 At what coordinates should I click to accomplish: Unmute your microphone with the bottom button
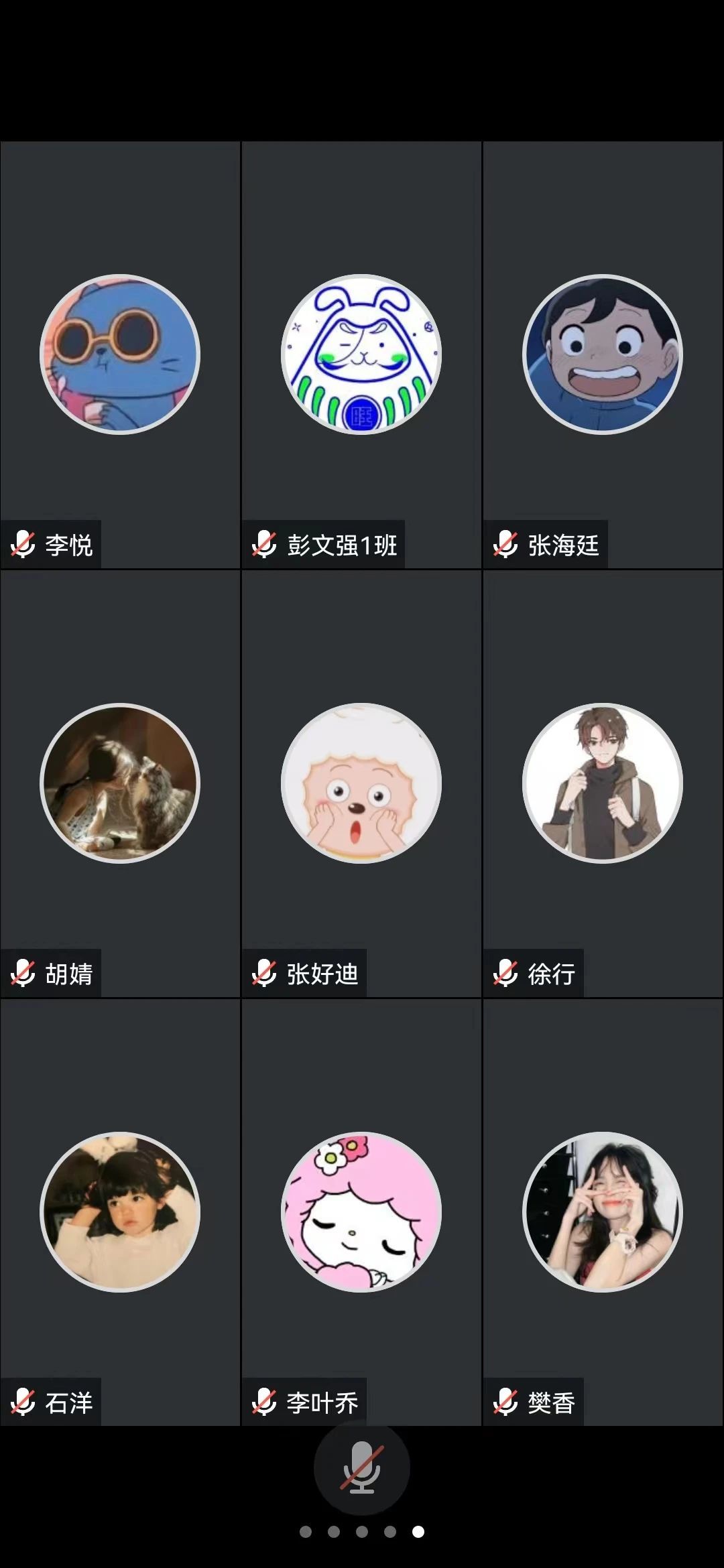tap(361, 1467)
